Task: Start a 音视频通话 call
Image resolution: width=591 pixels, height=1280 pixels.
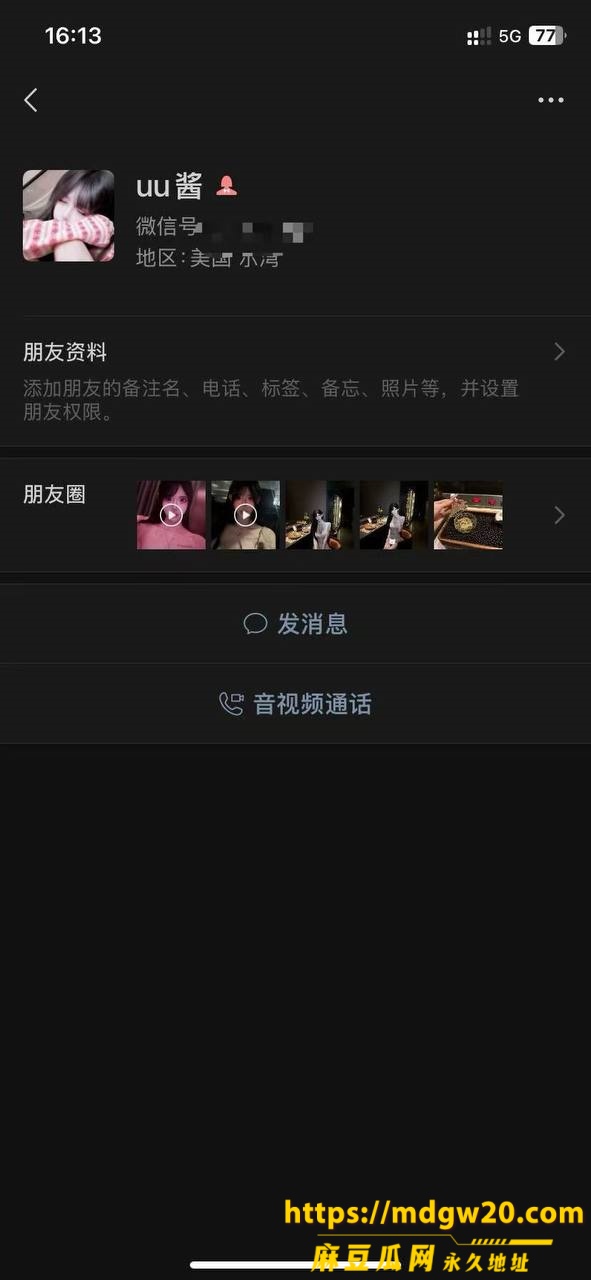Action: click(x=295, y=704)
